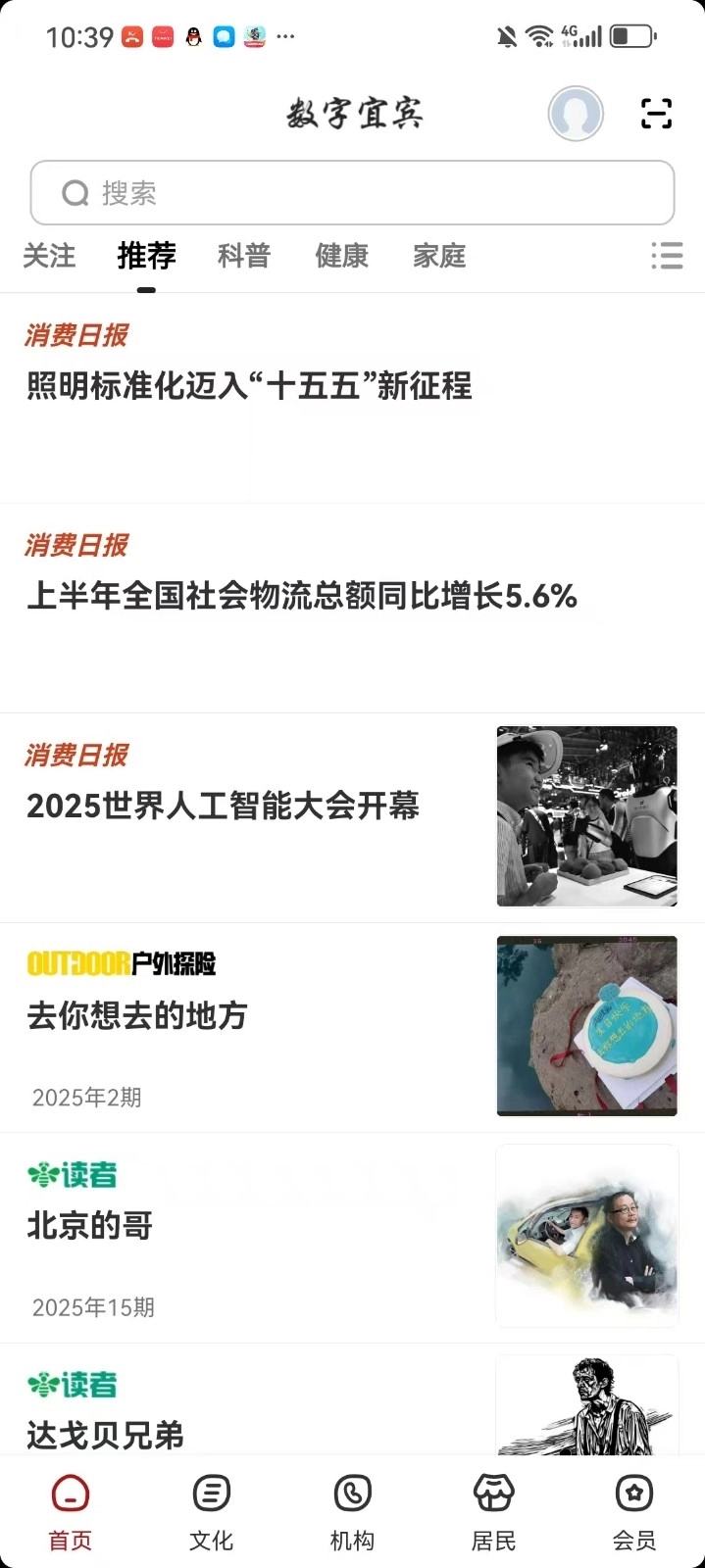
Task: Select the 推荐 tab
Action: click(146, 257)
